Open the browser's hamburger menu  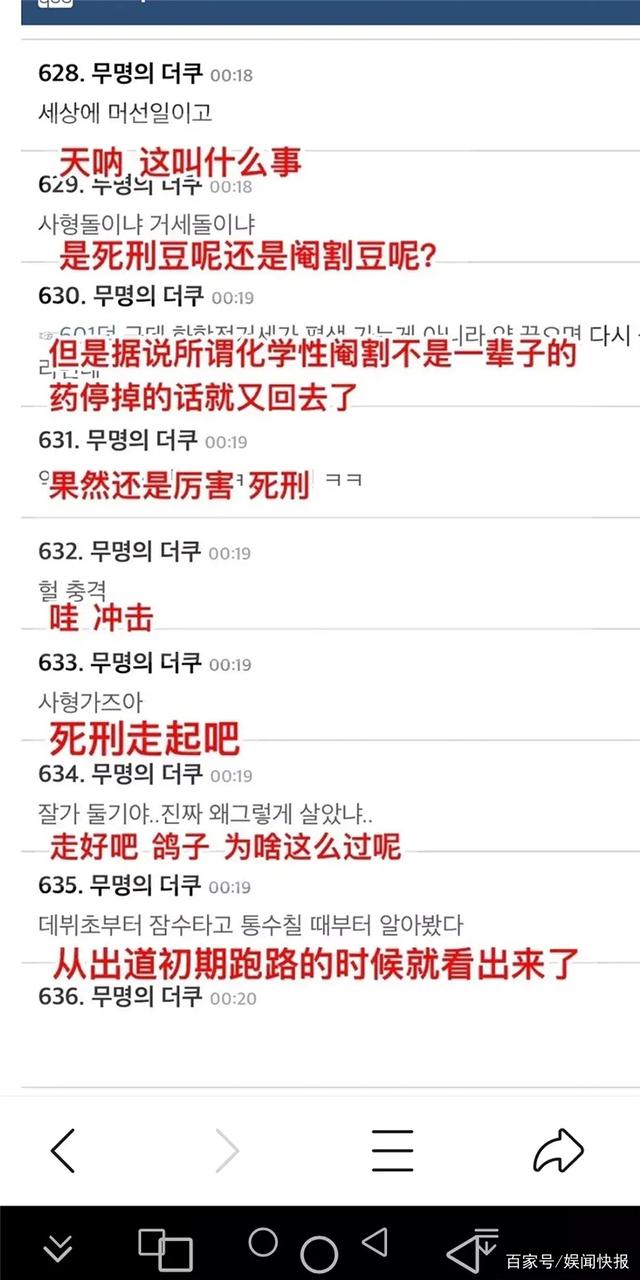tap(392, 1151)
